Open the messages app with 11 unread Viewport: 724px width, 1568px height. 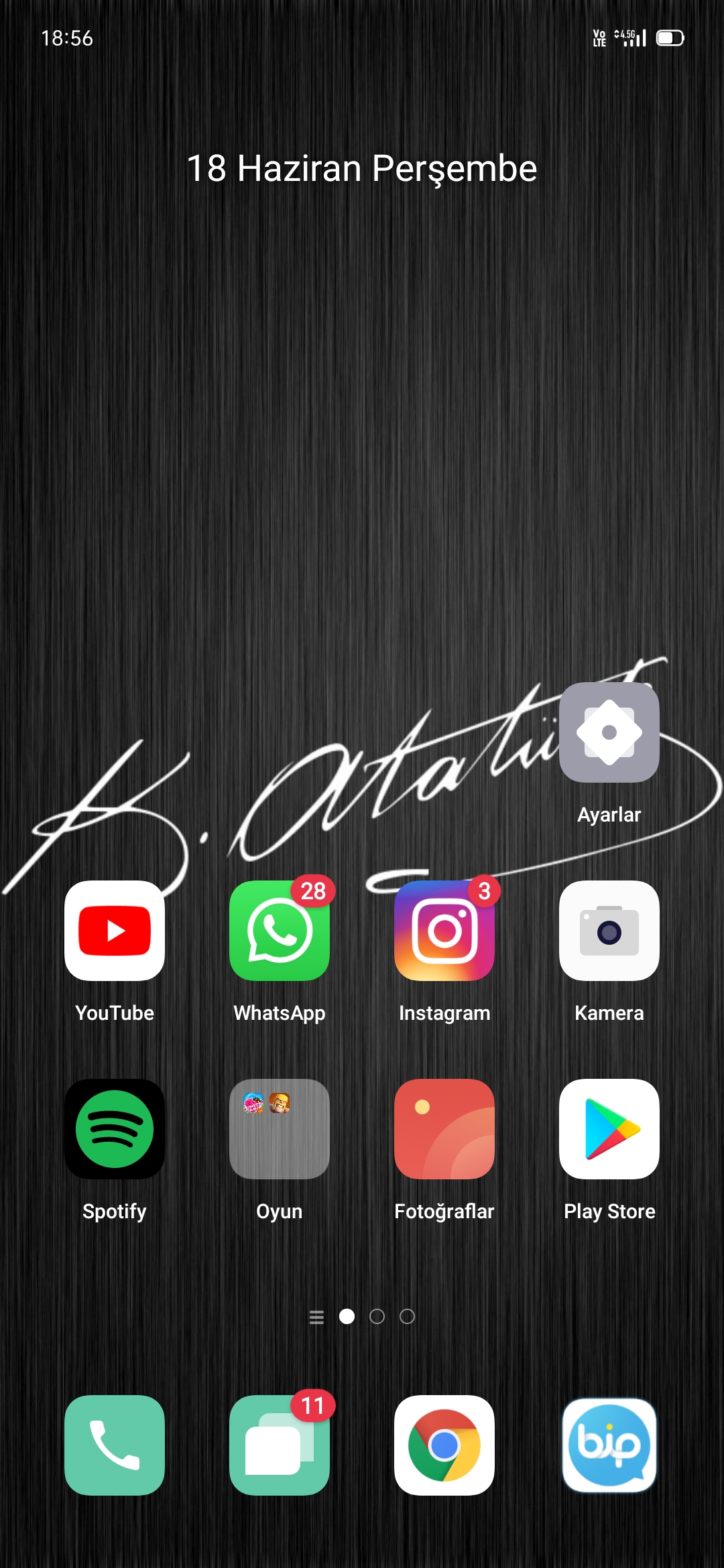(x=280, y=1445)
